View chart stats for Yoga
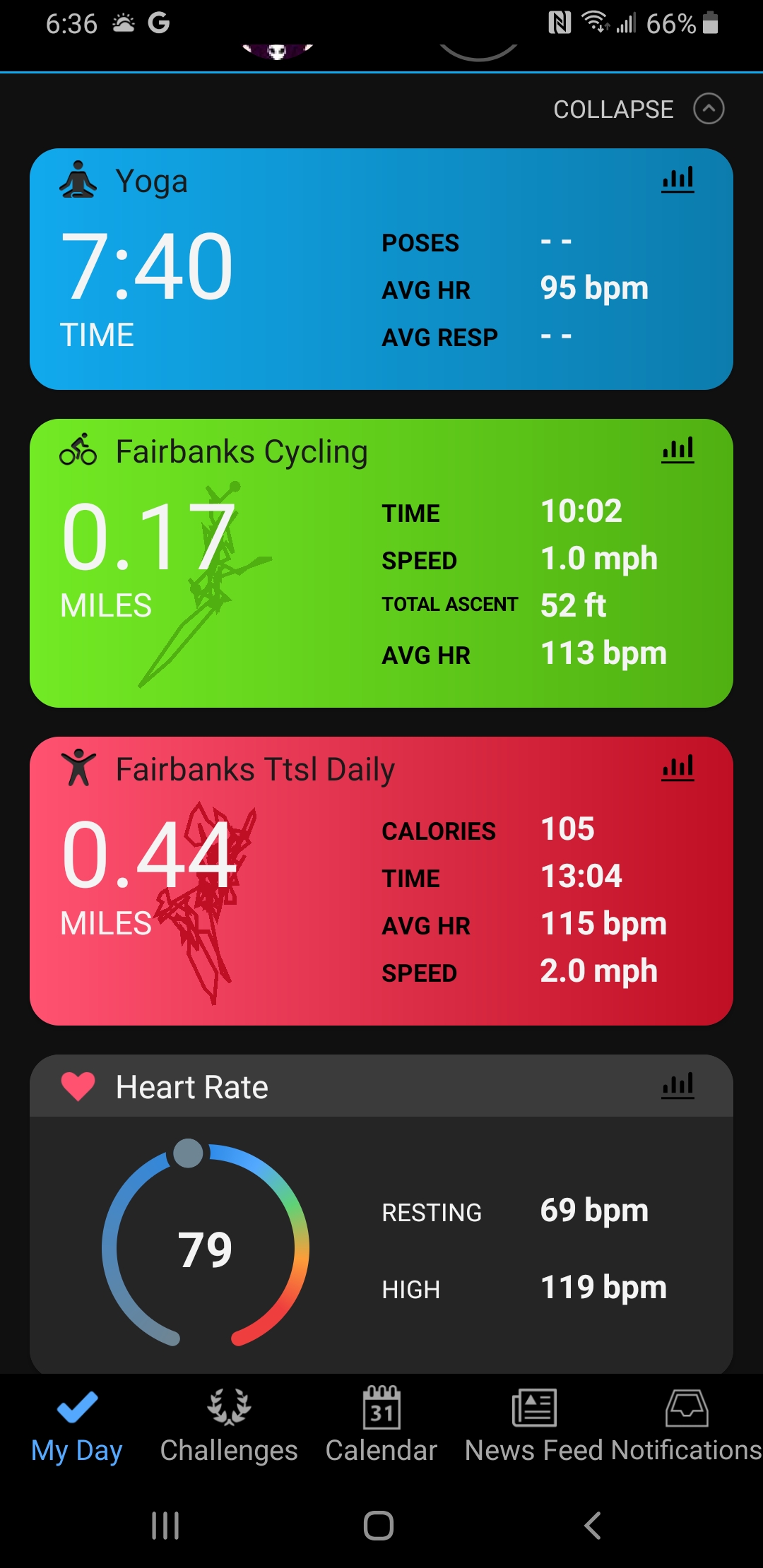 point(678,179)
